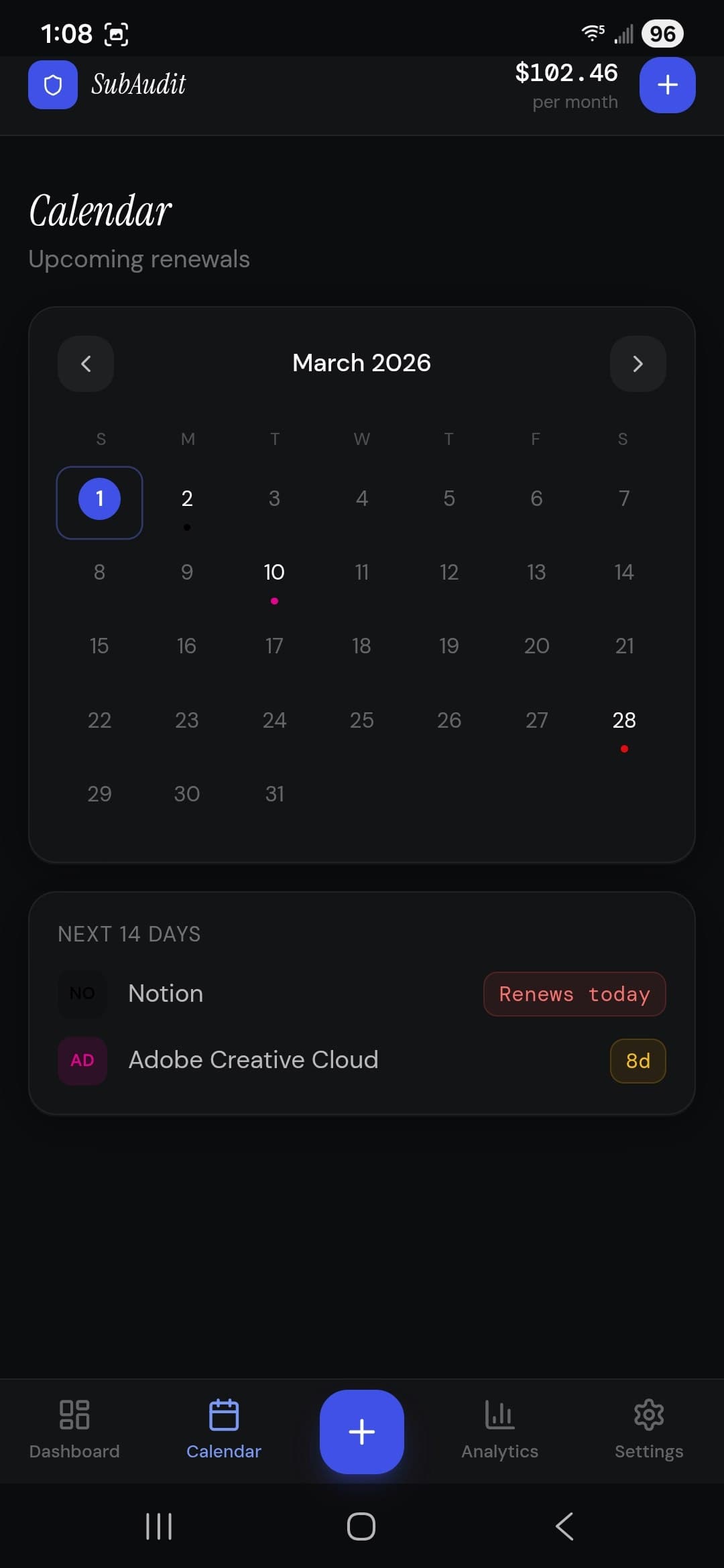Open the Dashboard screen
This screenshot has width=724, height=1568.
[74, 1427]
